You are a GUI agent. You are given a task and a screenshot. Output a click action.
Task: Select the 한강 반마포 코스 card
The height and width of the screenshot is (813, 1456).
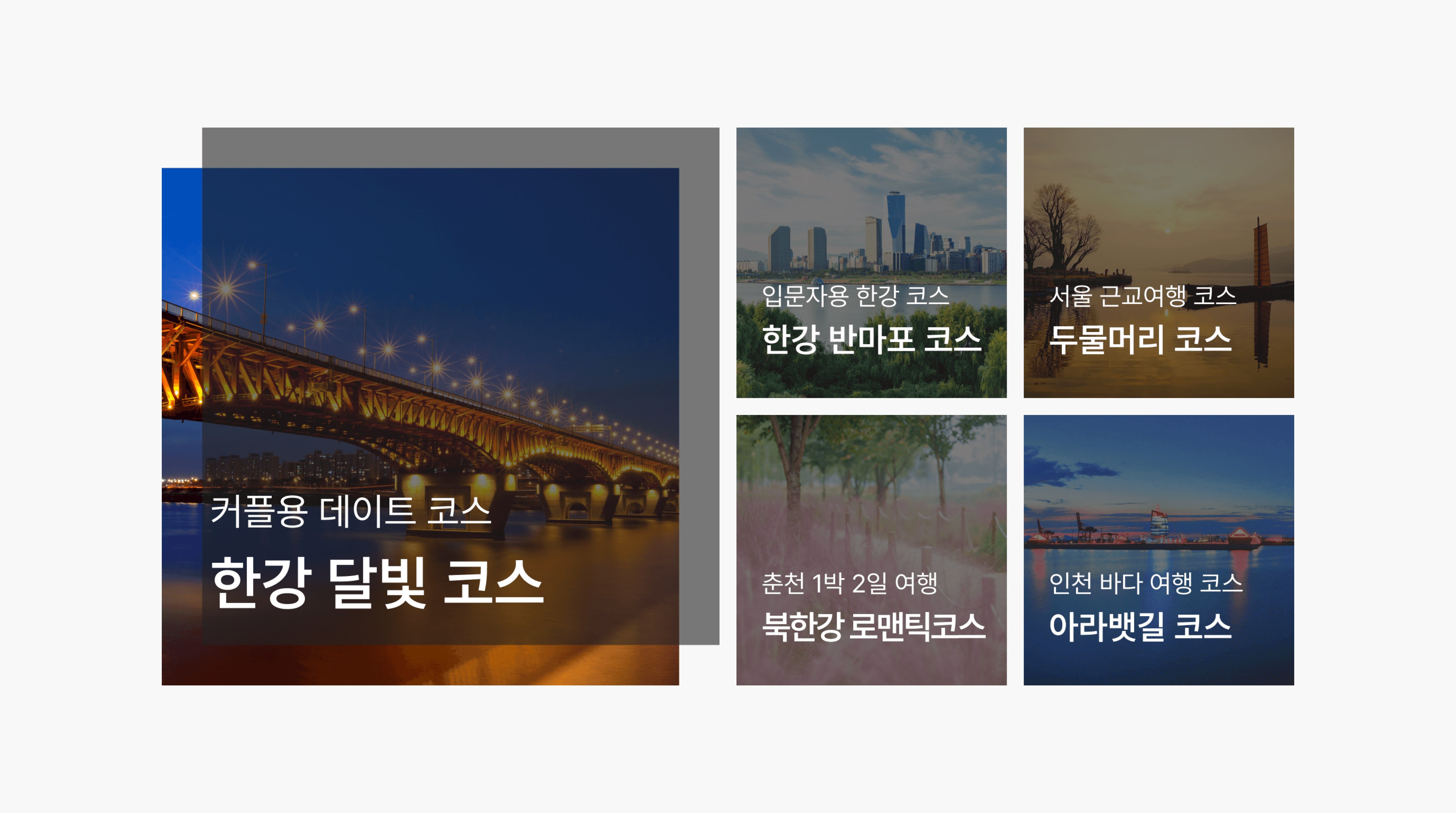click(x=871, y=262)
